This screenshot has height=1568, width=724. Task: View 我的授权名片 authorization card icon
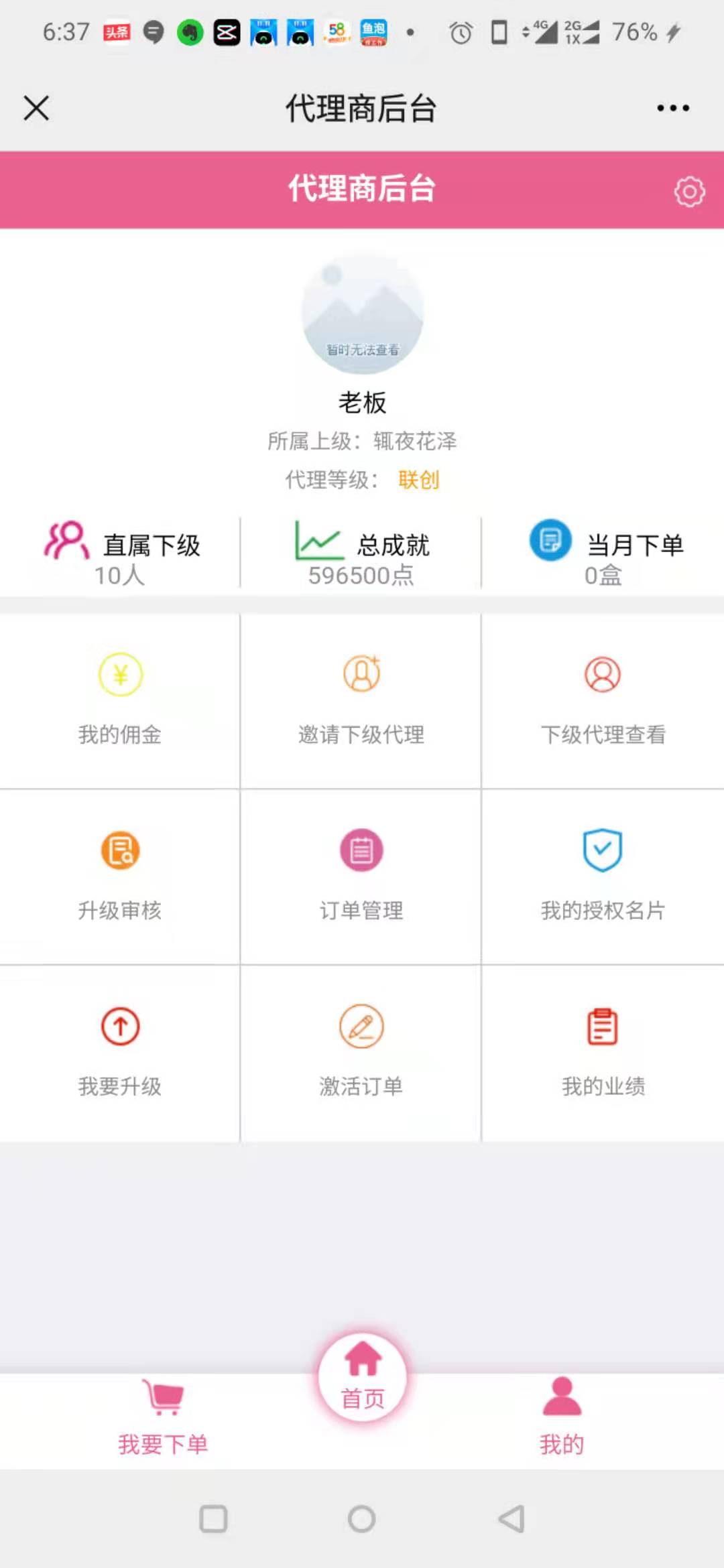pos(601,850)
